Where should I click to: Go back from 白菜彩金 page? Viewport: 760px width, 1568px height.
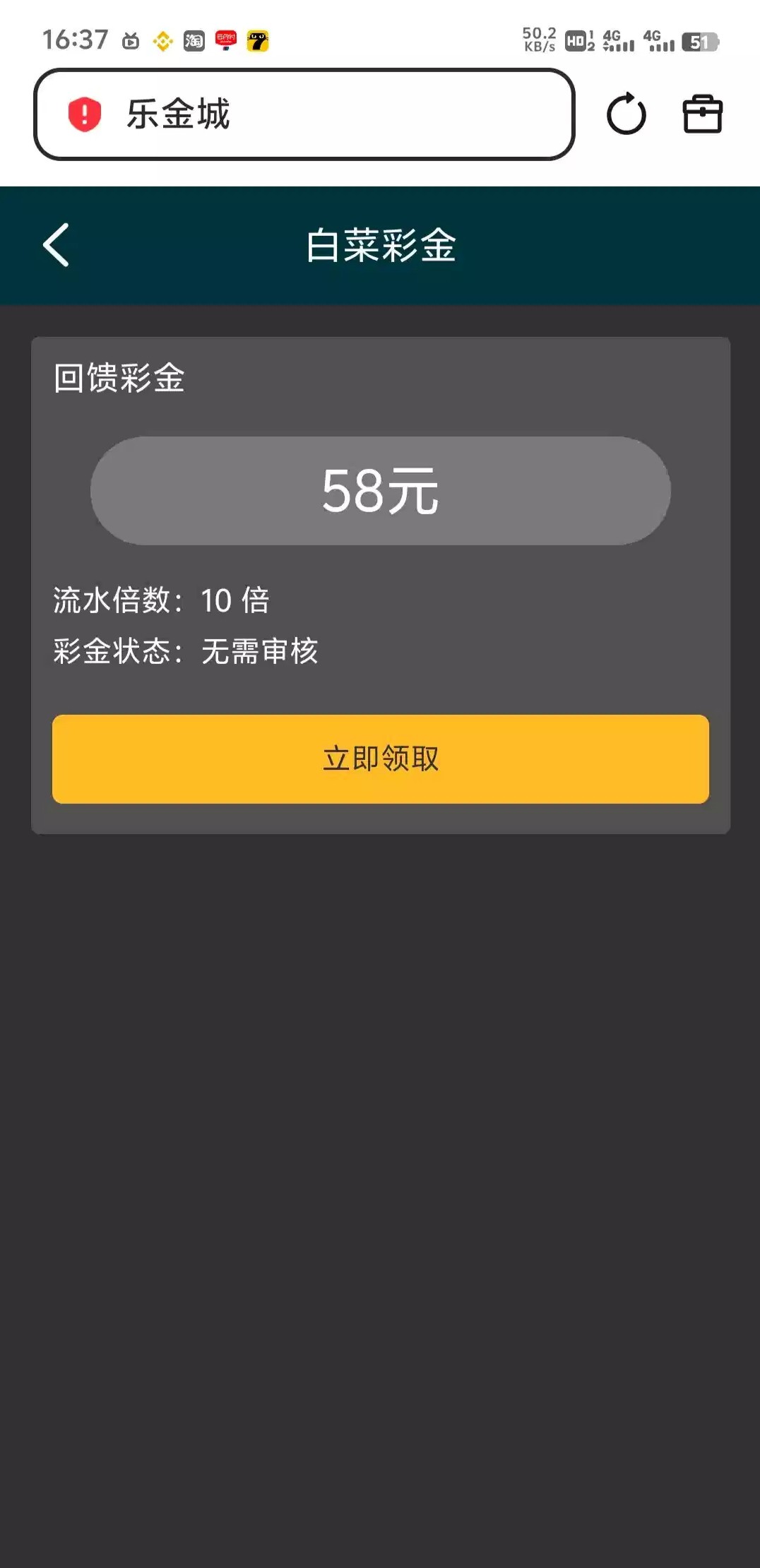(x=57, y=245)
